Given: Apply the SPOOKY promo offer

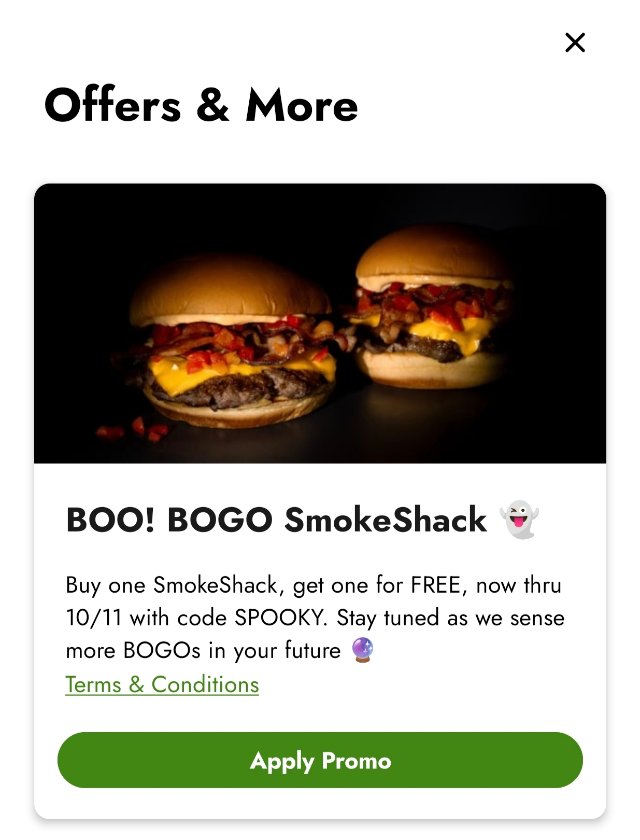Looking at the screenshot, I should coord(320,761).
